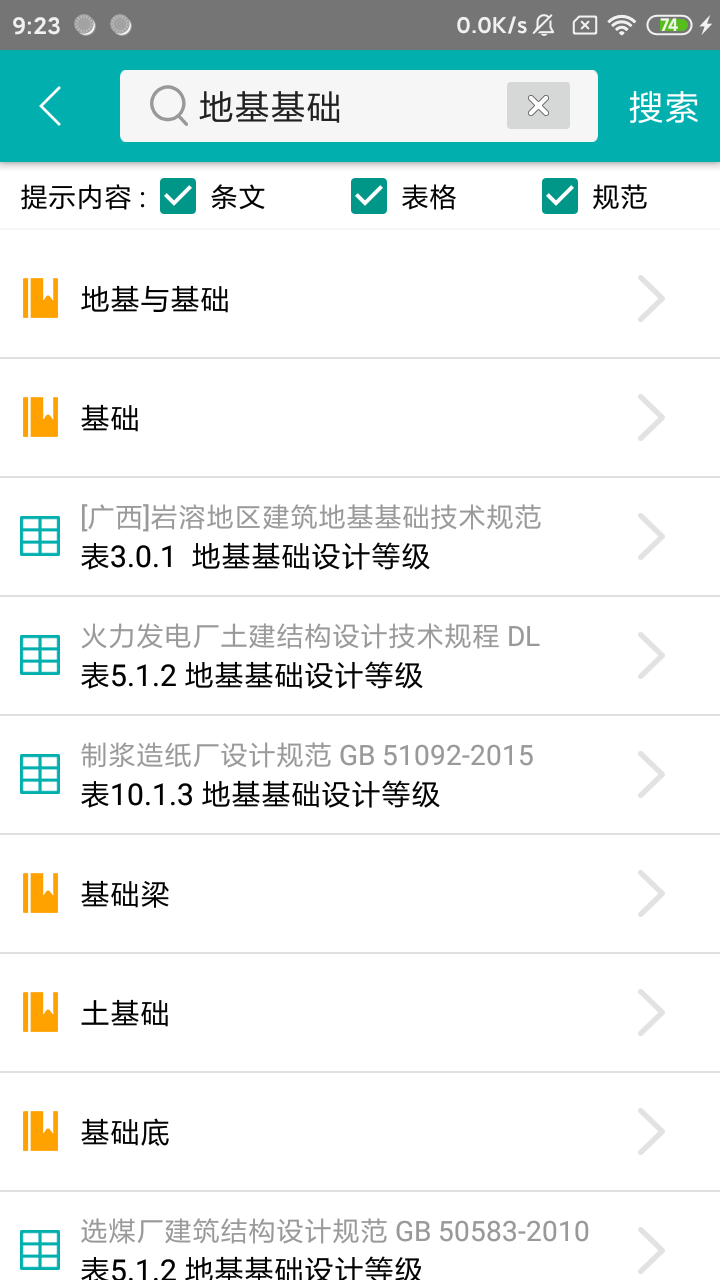This screenshot has height=1280, width=720.
Task: Select the book icon beside 基础梁
Action: [x=40, y=893]
